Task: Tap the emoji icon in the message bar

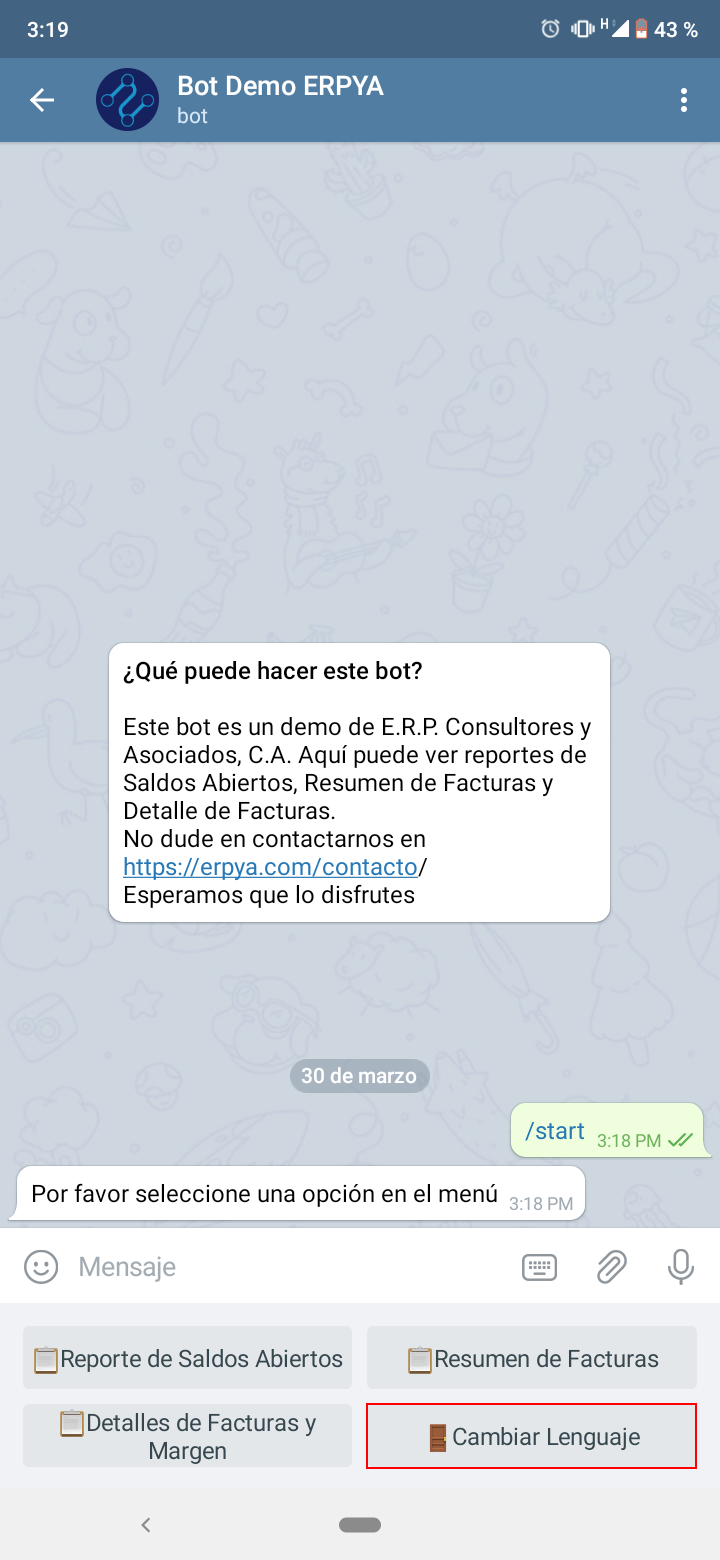Action: click(40, 1266)
